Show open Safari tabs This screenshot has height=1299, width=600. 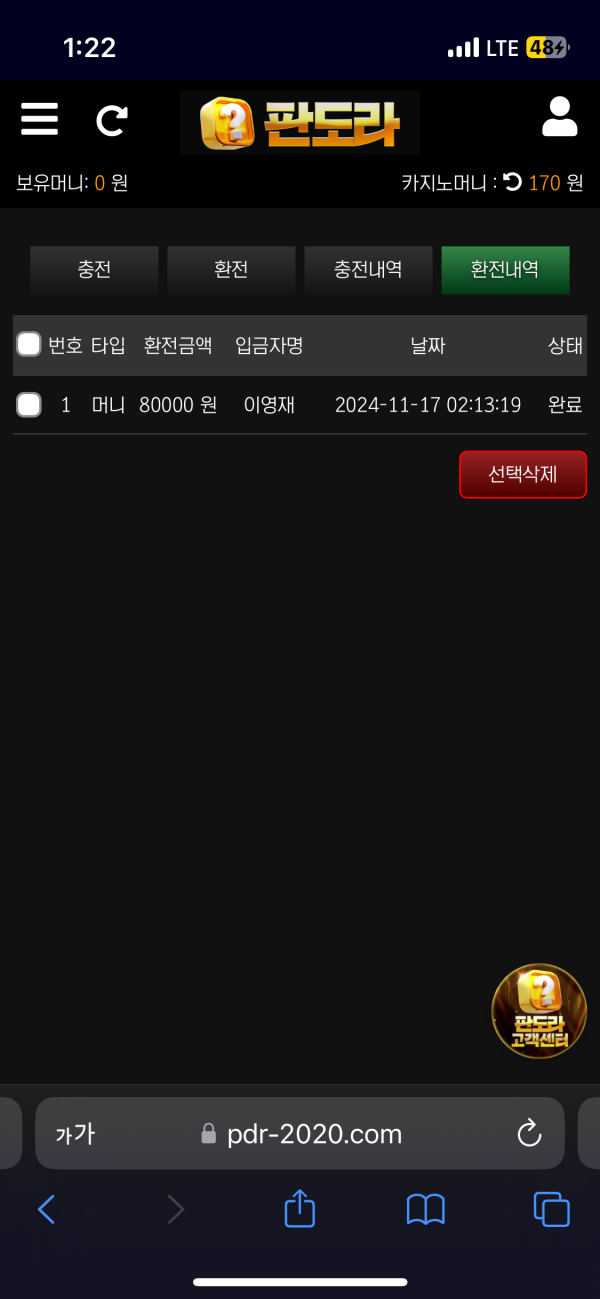(551, 1209)
